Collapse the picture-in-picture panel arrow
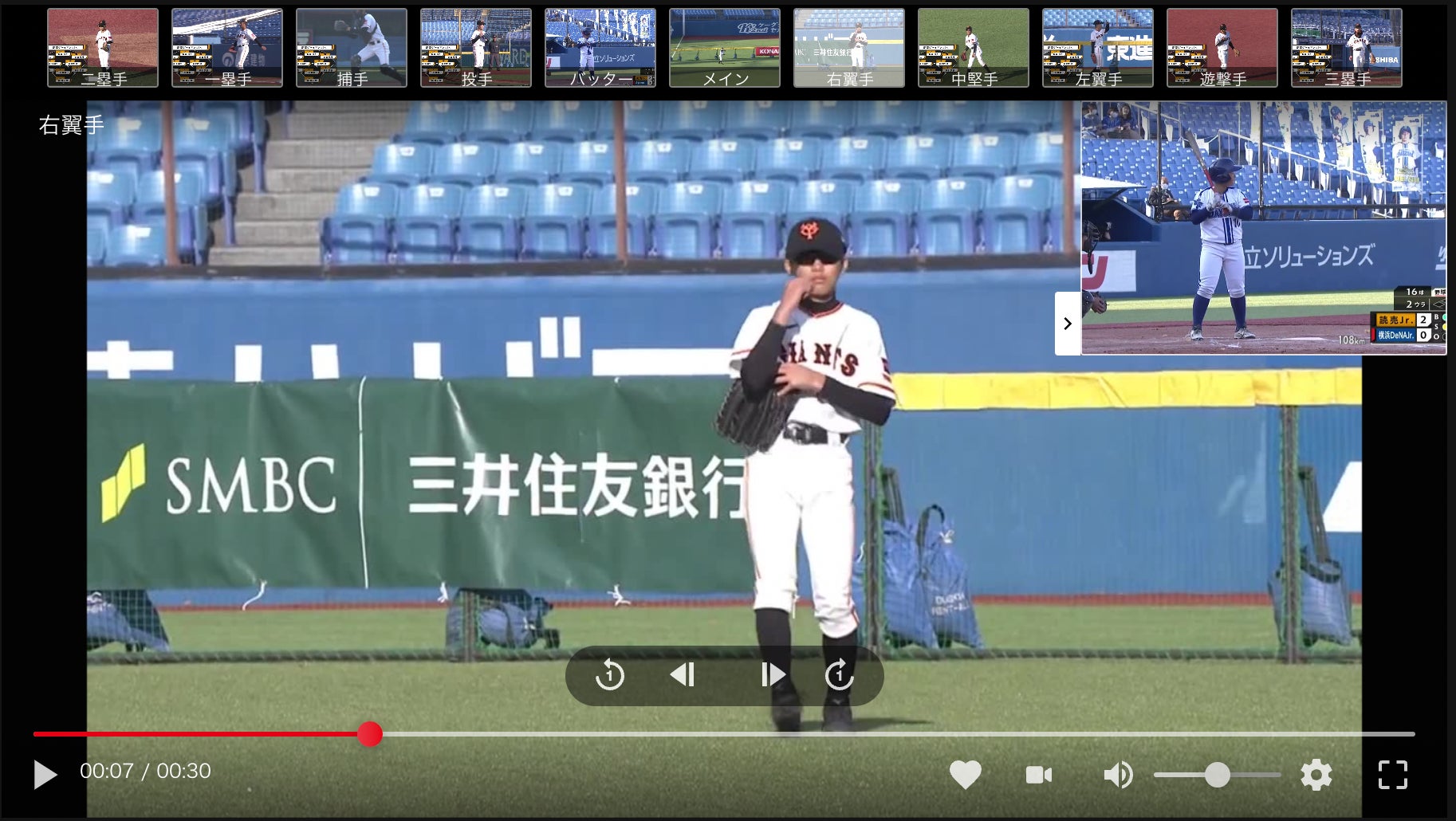This screenshot has height=821, width=1456. tap(1068, 324)
